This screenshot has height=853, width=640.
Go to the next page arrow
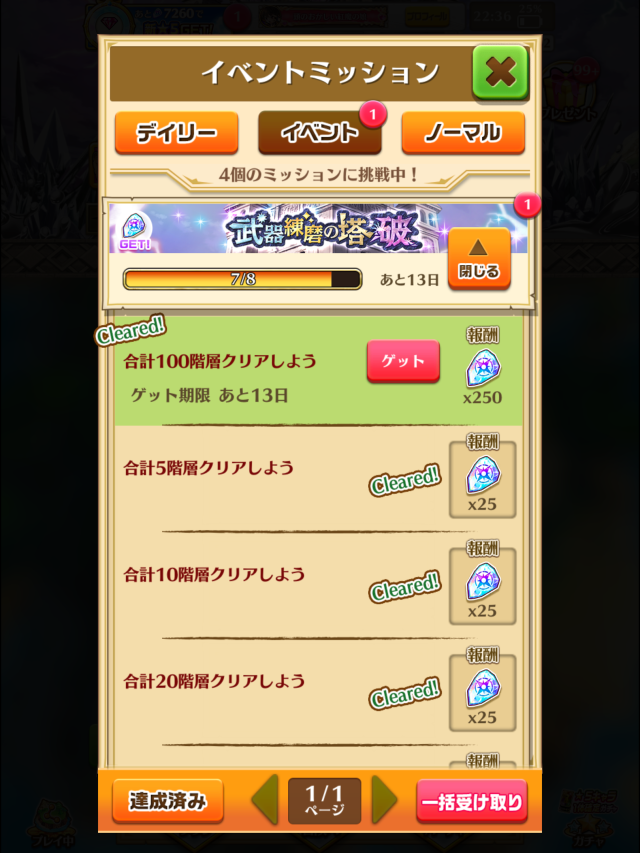[384, 800]
